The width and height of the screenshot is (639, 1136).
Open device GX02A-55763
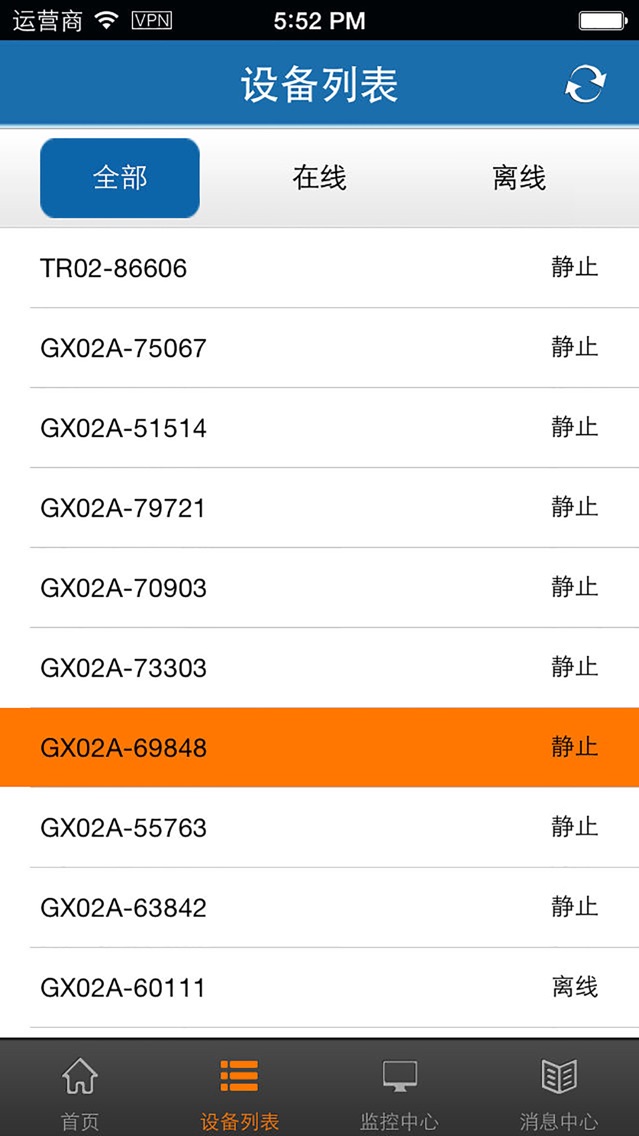(320, 827)
